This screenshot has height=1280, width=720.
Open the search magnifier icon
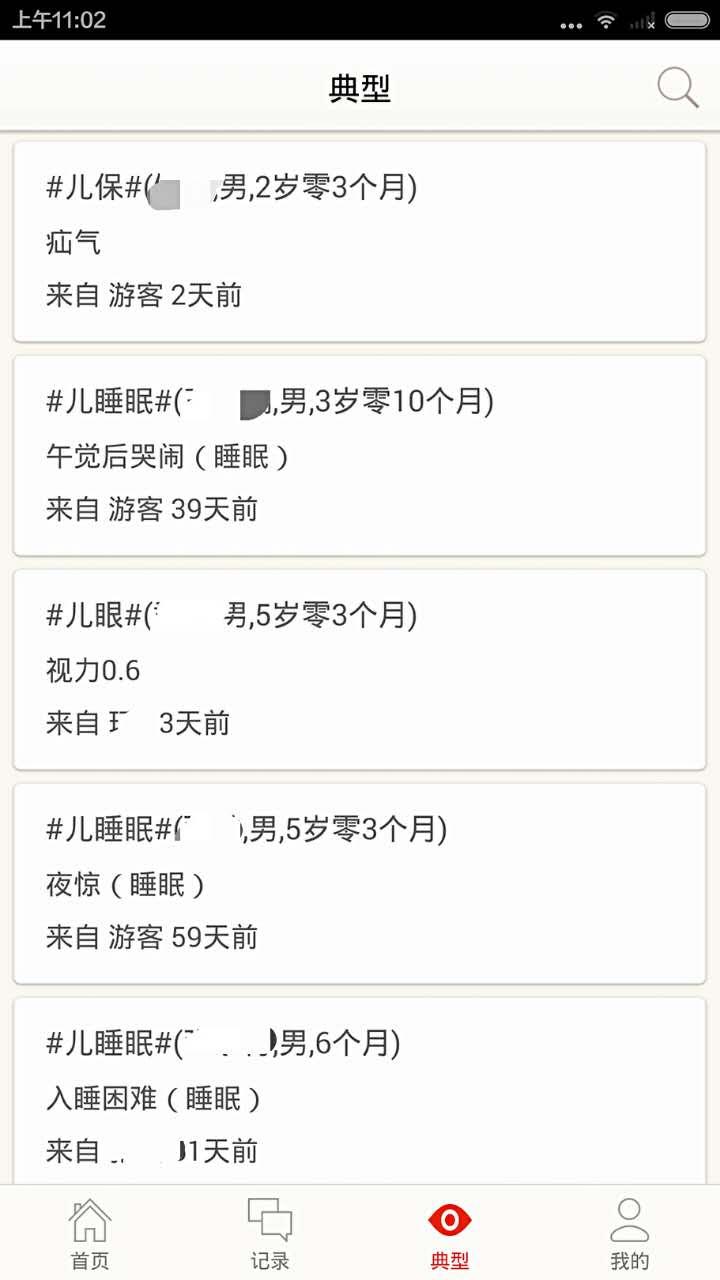677,88
